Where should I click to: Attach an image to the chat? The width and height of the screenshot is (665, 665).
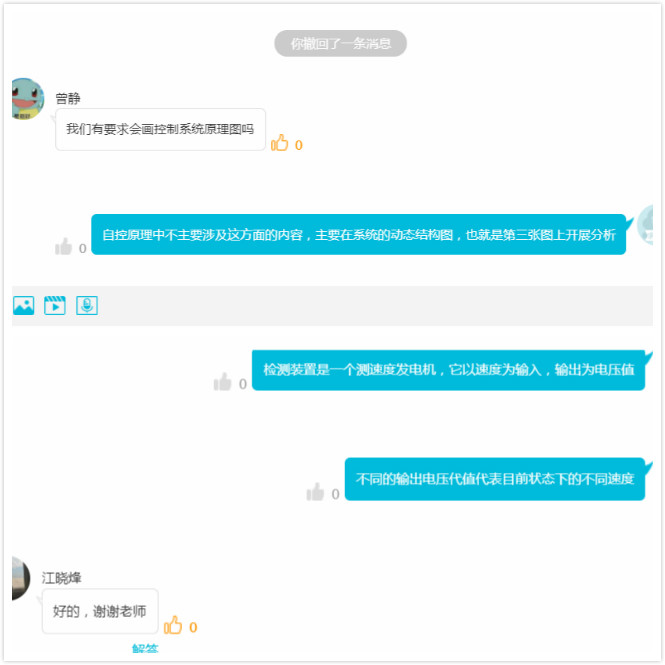[24, 306]
